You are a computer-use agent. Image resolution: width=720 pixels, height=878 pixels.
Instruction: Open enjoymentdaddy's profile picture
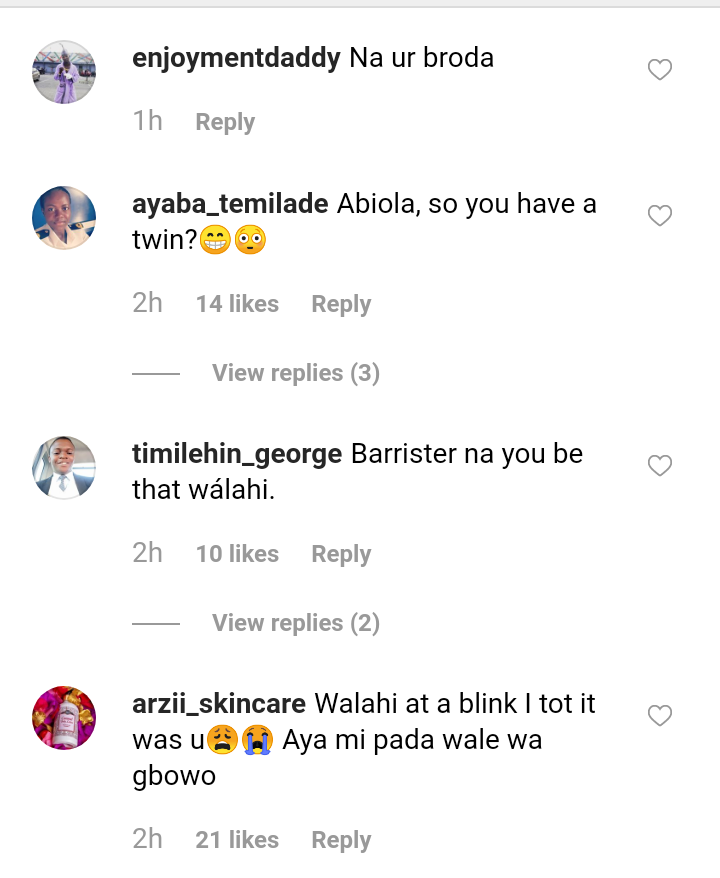coord(64,72)
